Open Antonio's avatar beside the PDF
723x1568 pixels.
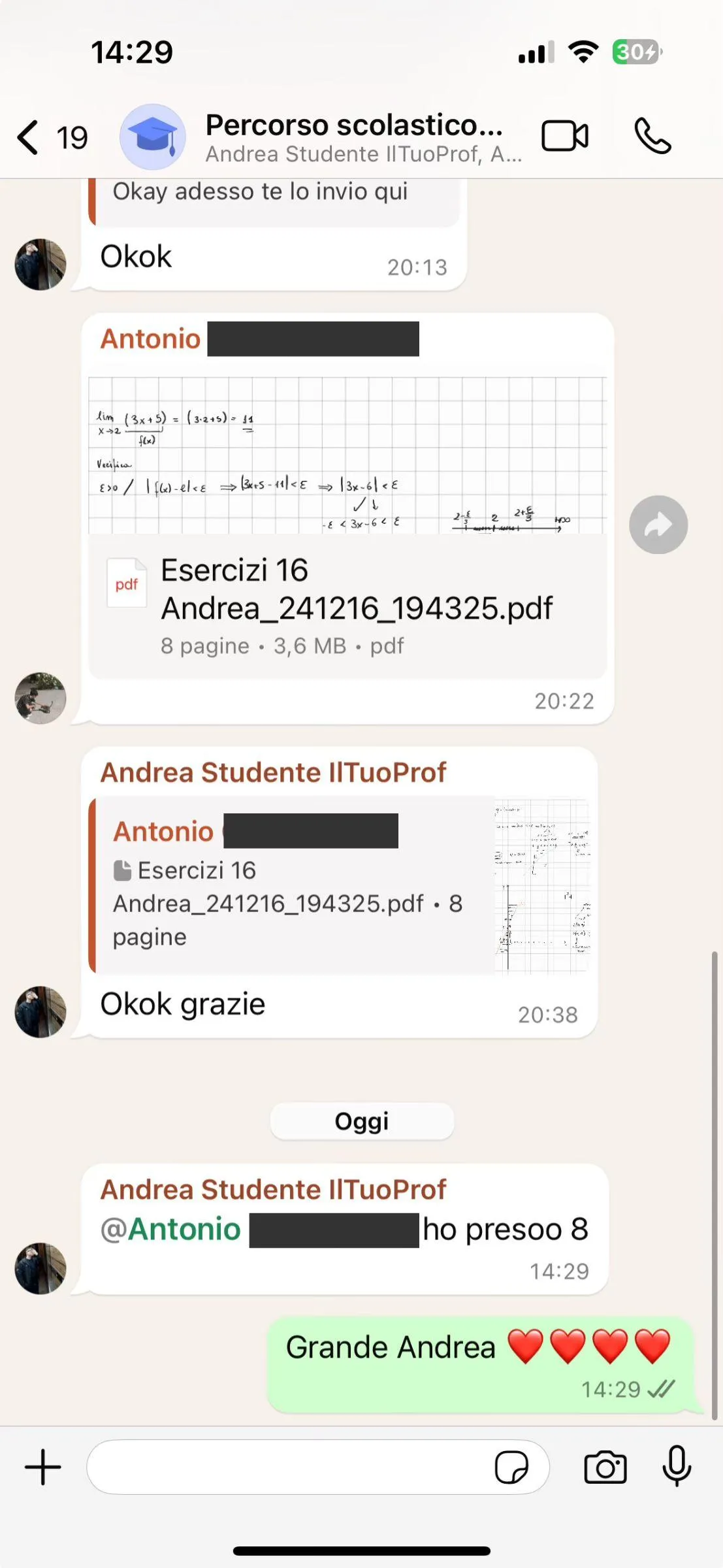pyautogui.click(x=40, y=698)
